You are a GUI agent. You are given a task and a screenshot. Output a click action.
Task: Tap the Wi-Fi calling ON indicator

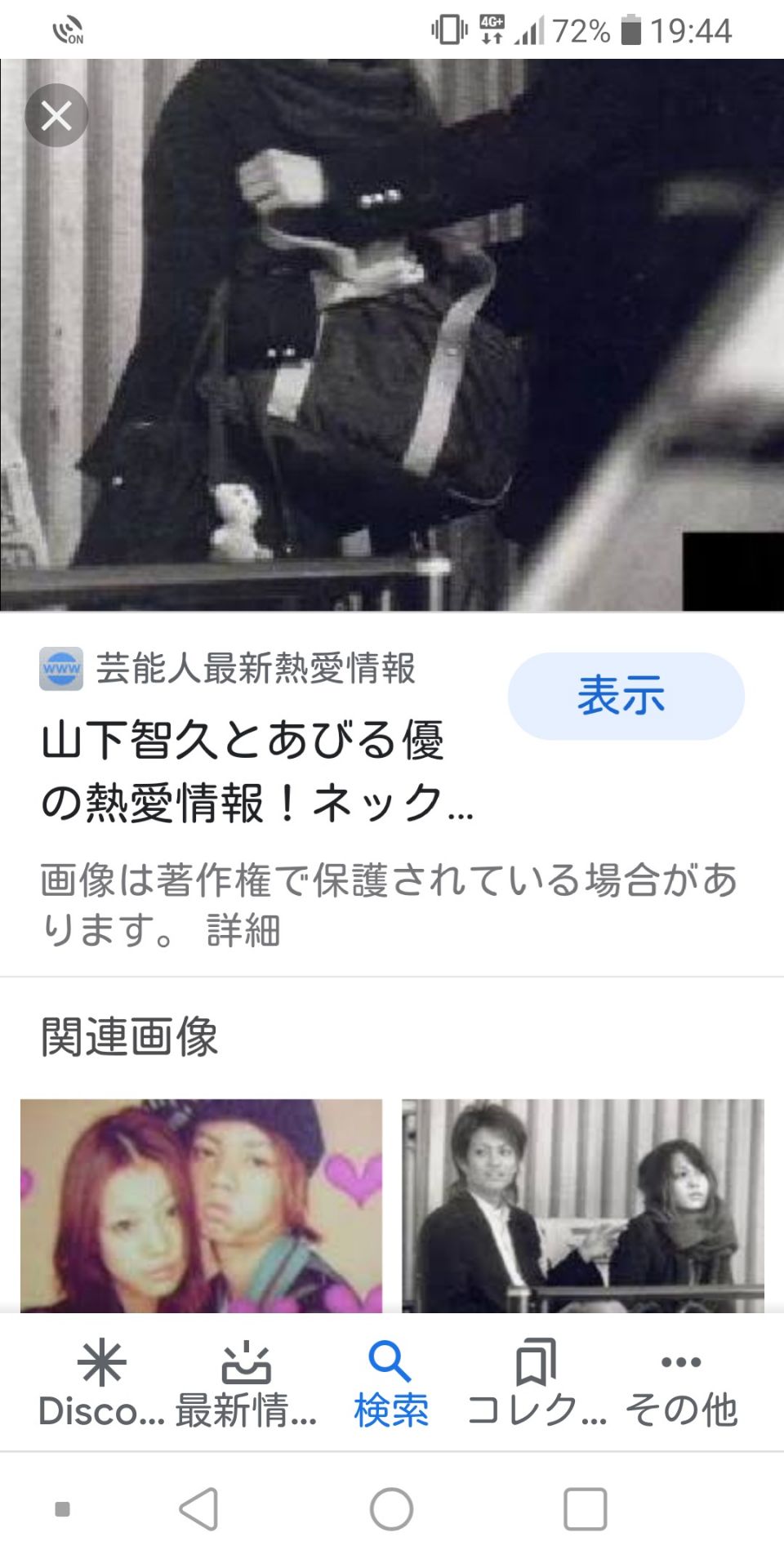click(67, 29)
